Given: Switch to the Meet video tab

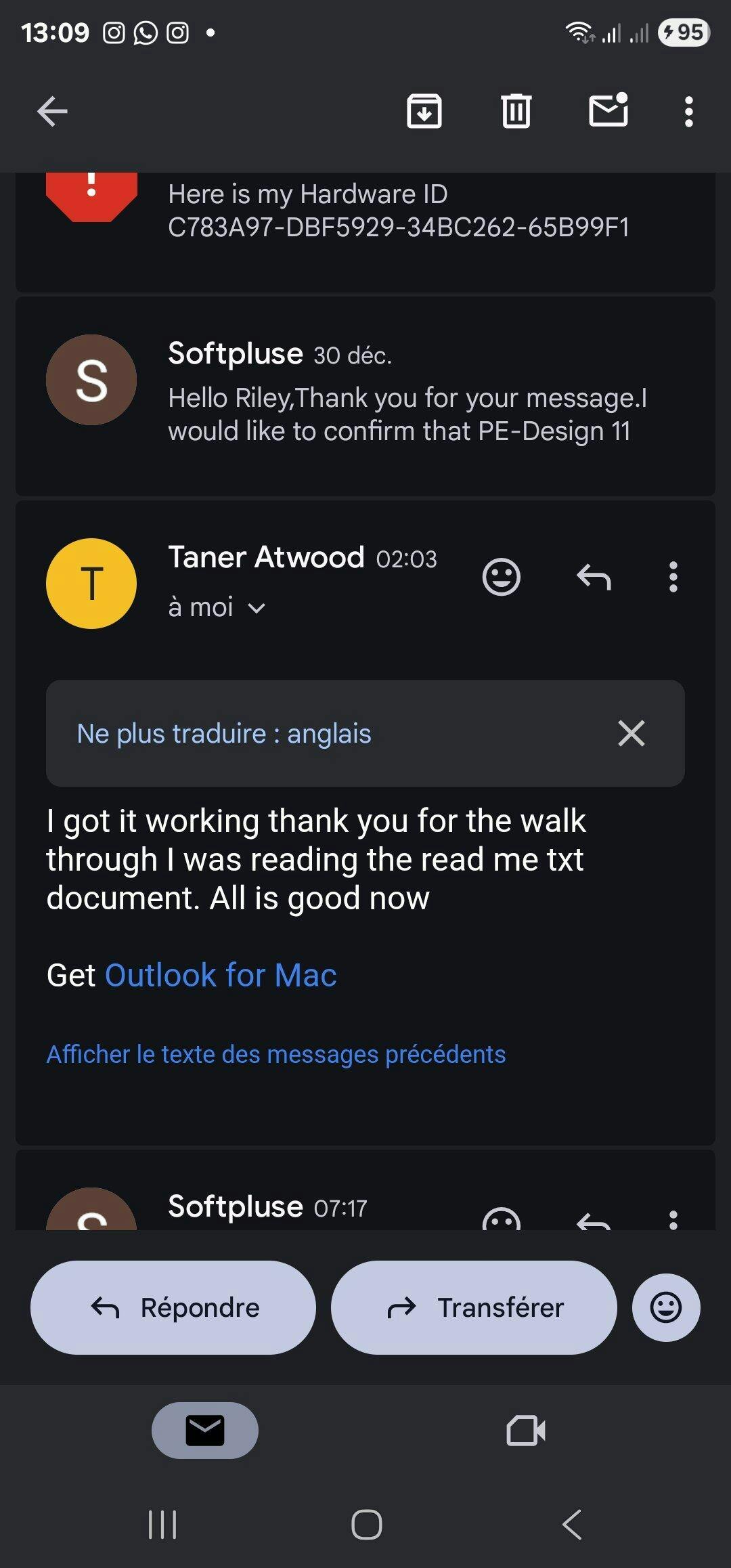Looking at the screenshot, I should pyautogui.click(x=526, y=1431).
